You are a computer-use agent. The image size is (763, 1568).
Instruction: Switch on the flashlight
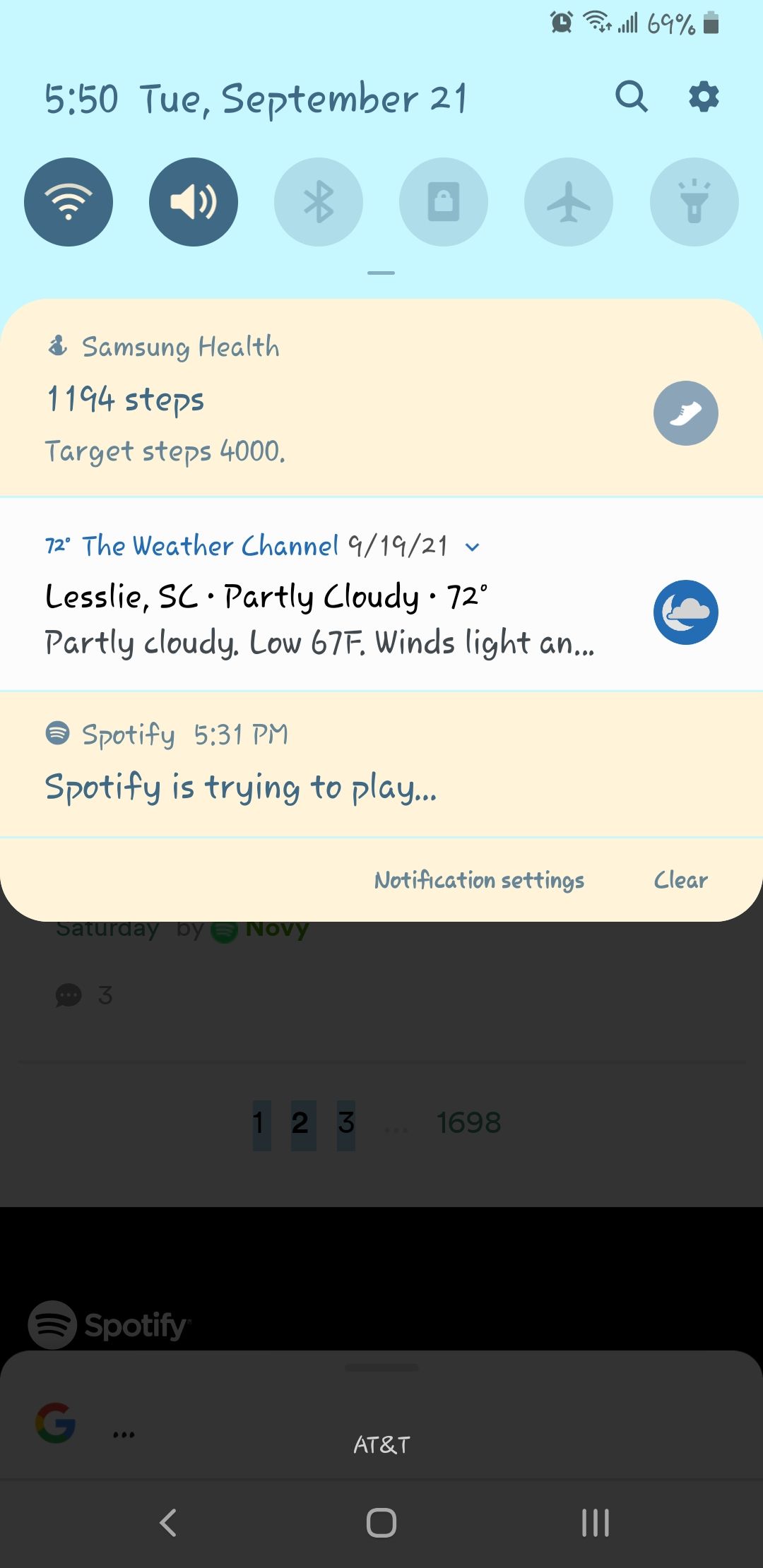pos(694,202)
